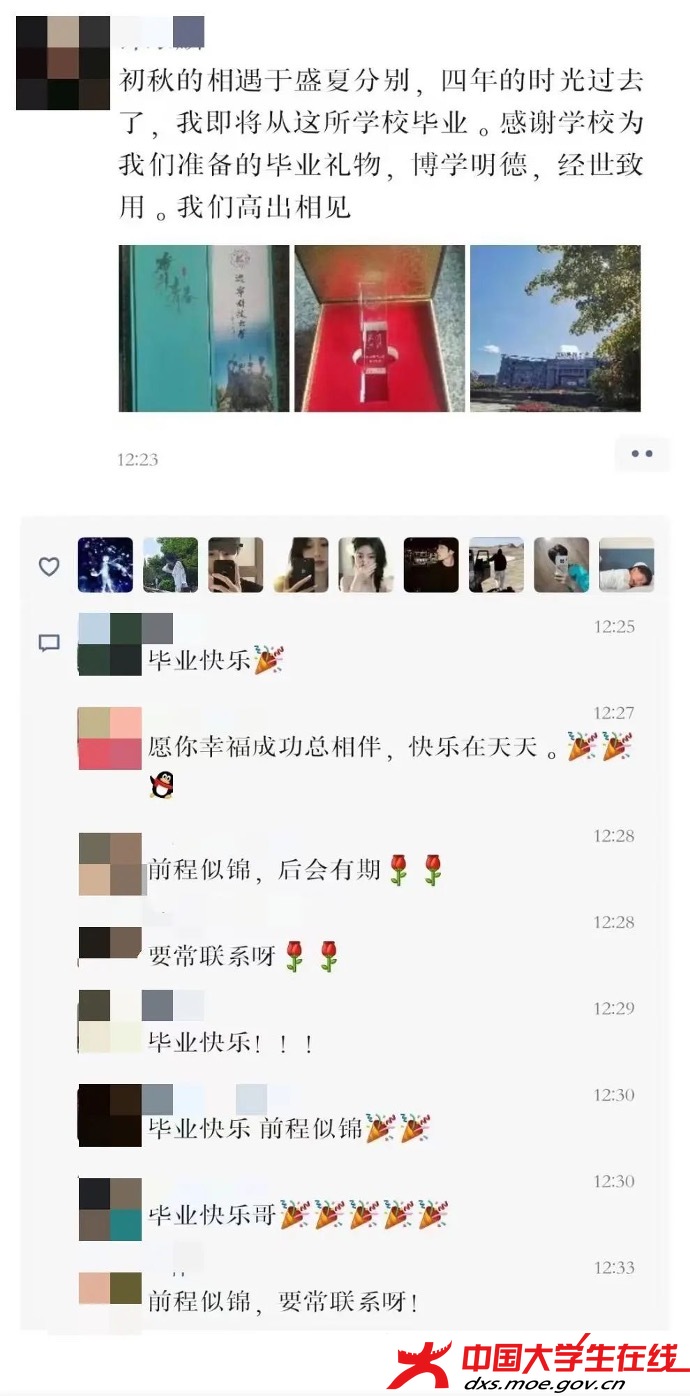The image size is (690, 1396).
Task: Open the post author's profile avatar
Action: tap(63, 63)
